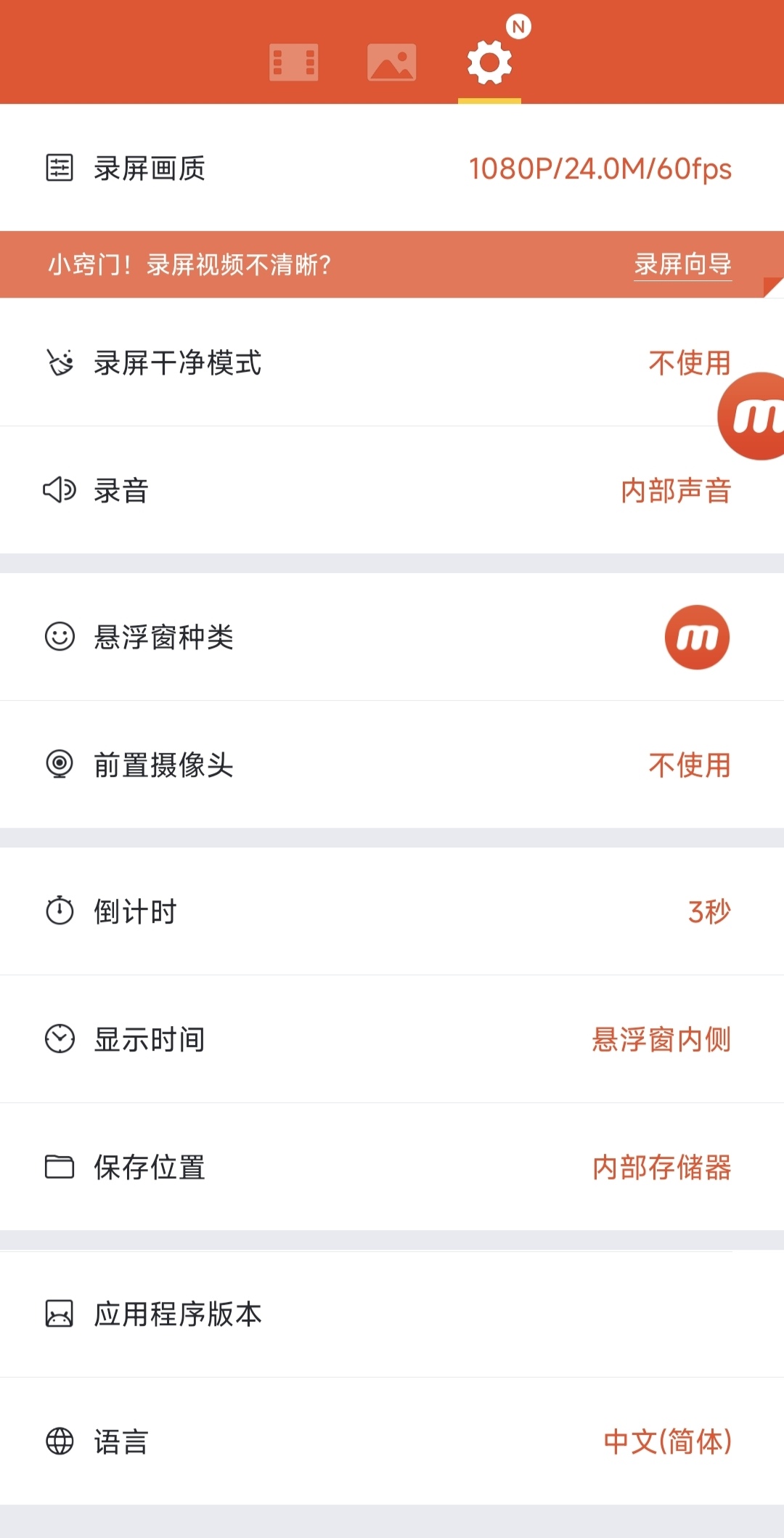Screen dimensions: 784x1538
Task: Switch to the video list tab
Action: (x=293, y=62)
